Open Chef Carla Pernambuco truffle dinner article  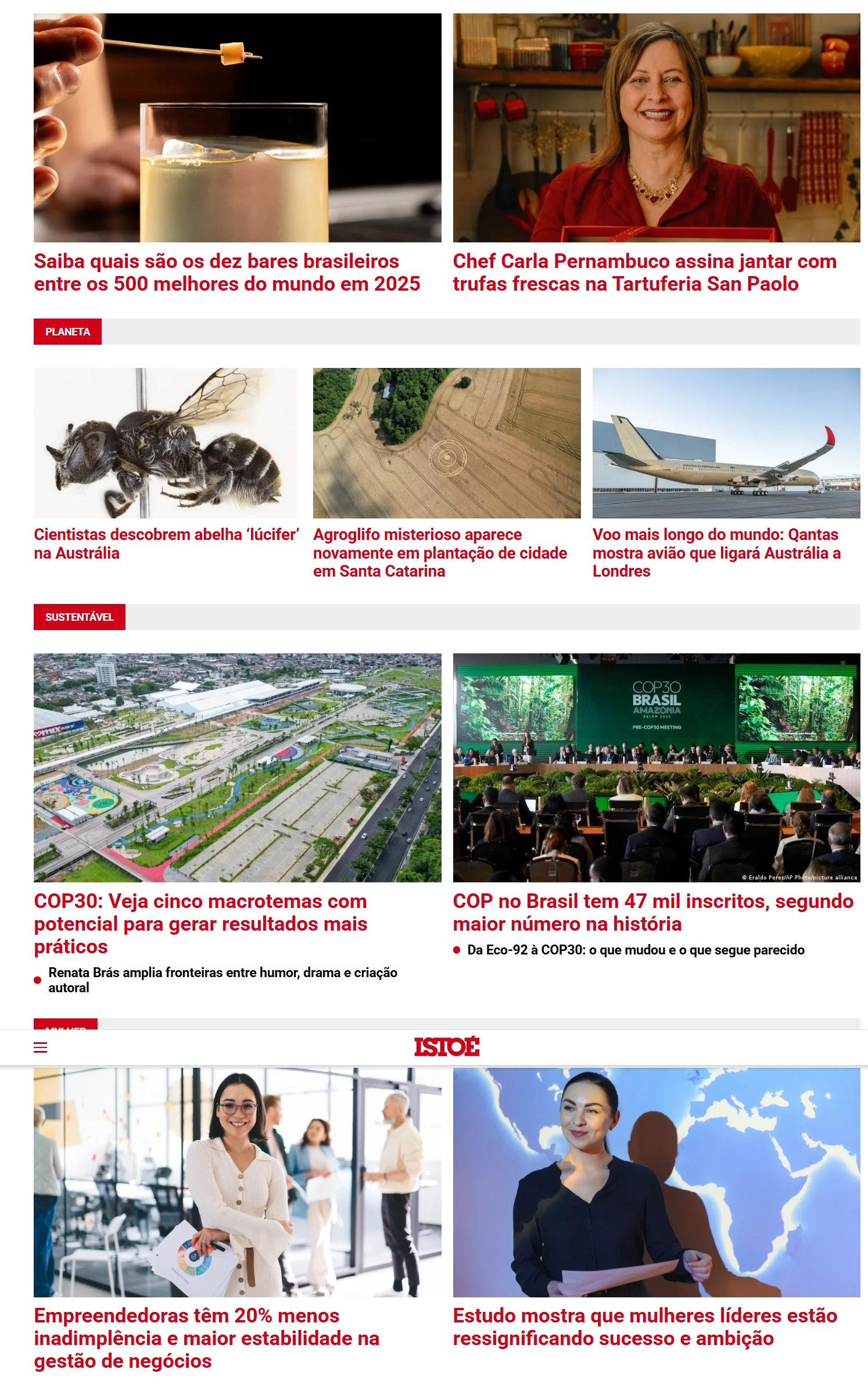tap(644, 273)
